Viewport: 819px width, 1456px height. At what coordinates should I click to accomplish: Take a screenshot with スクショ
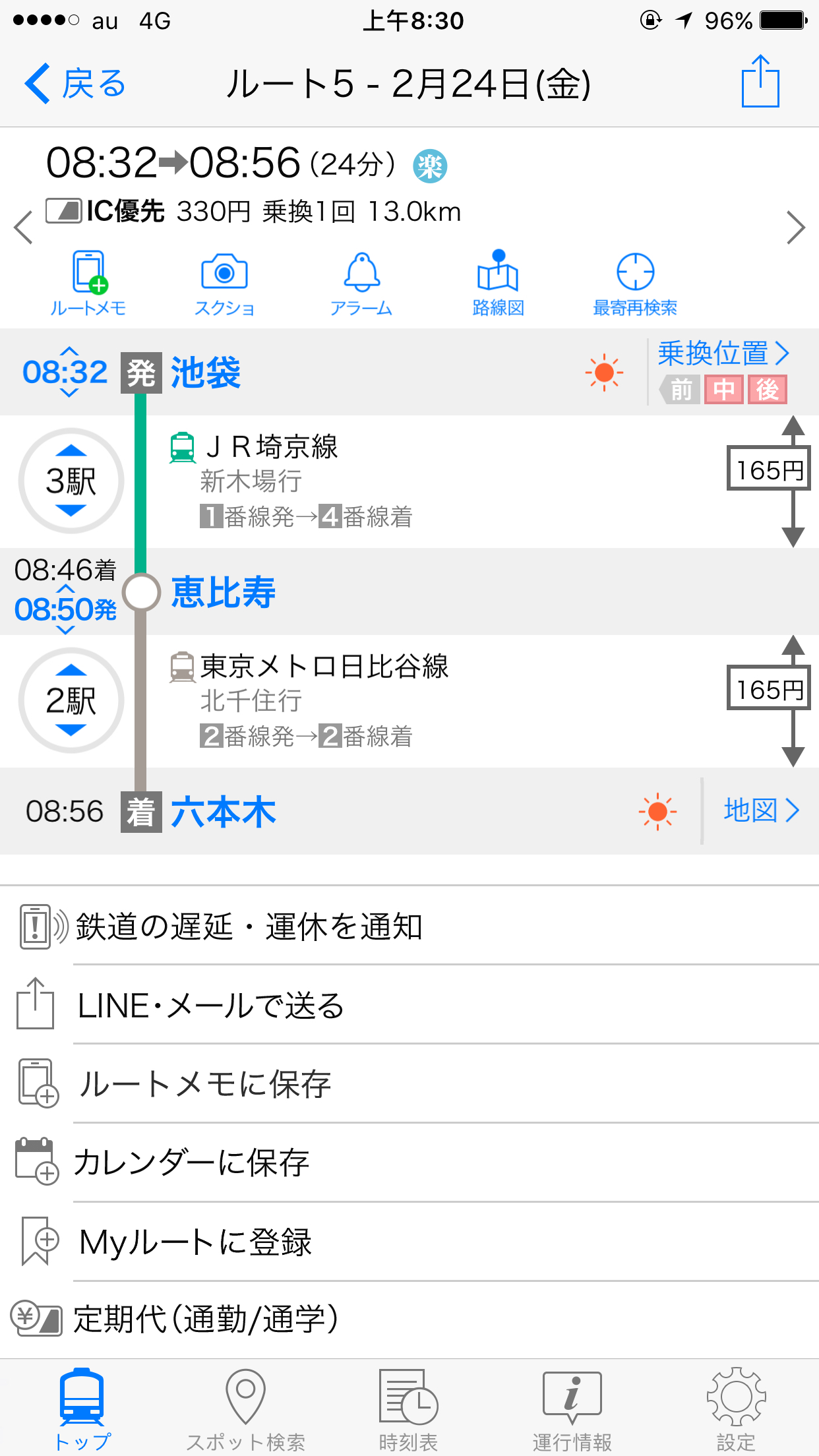point(224,284)
